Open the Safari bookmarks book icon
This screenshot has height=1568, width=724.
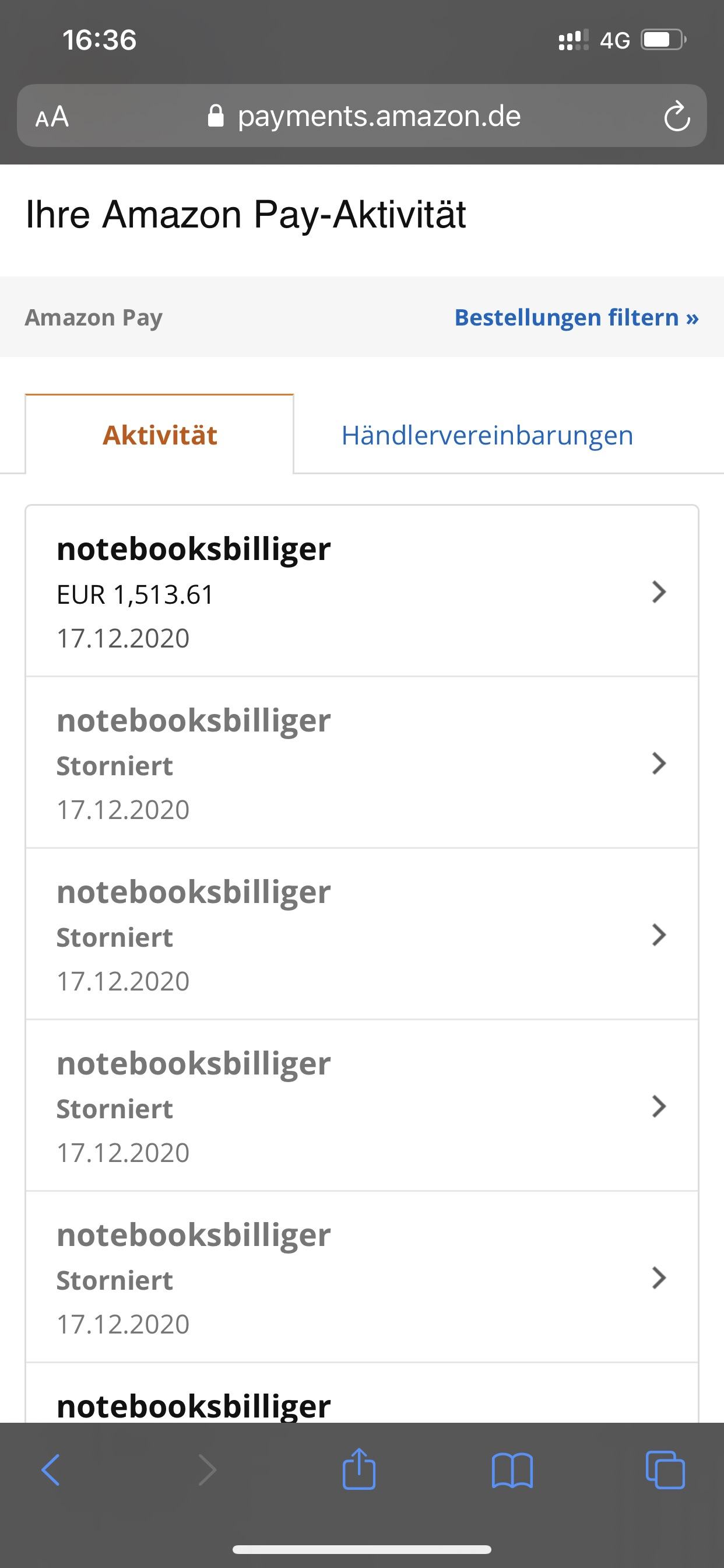[x=512, y=1470]
